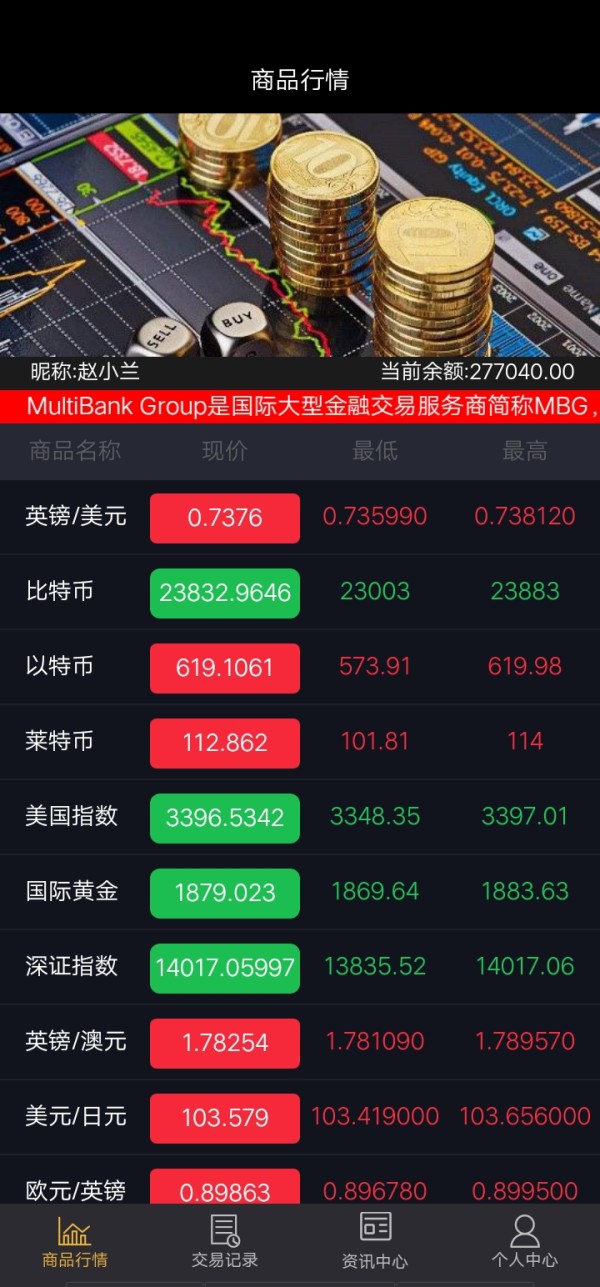View the 欧元/英镑 quote
600x1287 pixels.
(300, 1180)
